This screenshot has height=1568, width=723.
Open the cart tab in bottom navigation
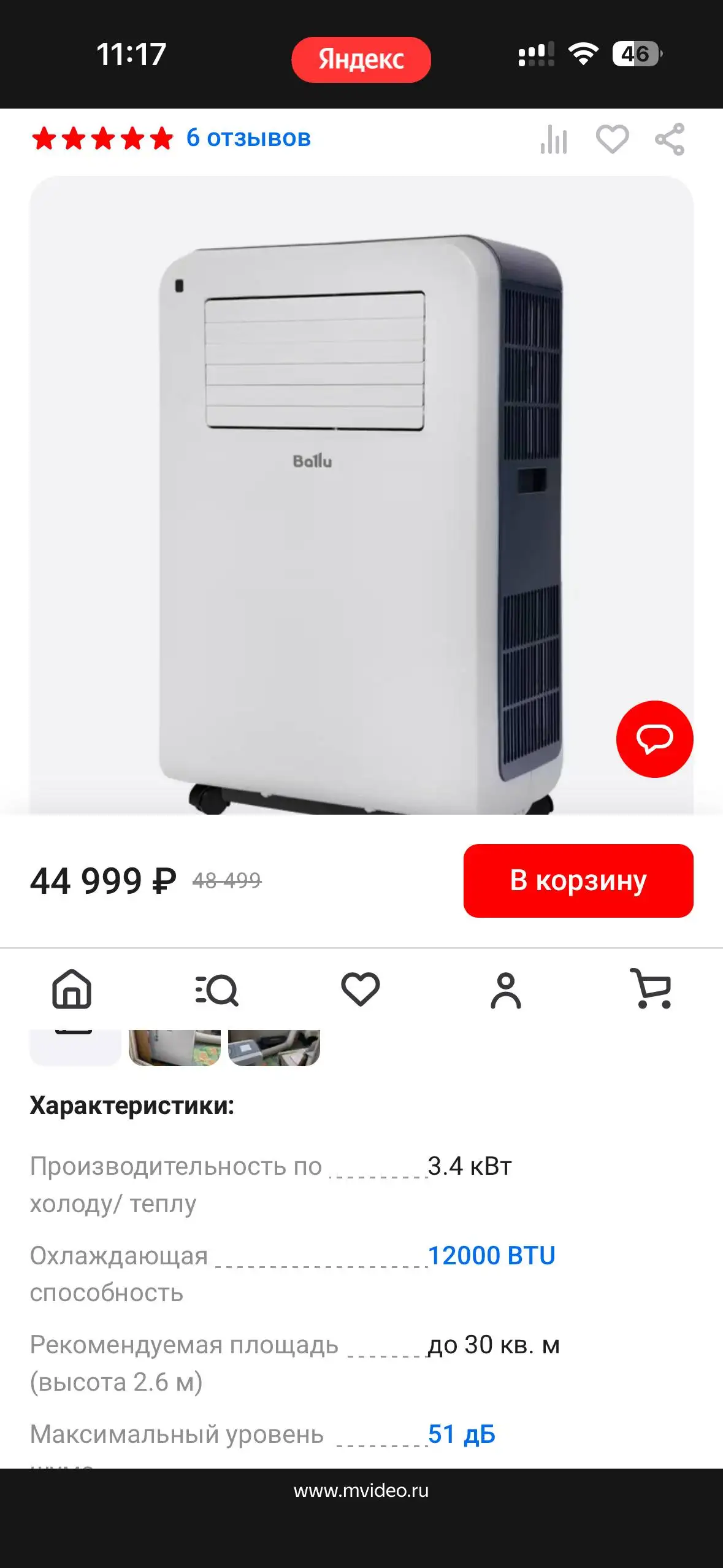click(651, 988)
